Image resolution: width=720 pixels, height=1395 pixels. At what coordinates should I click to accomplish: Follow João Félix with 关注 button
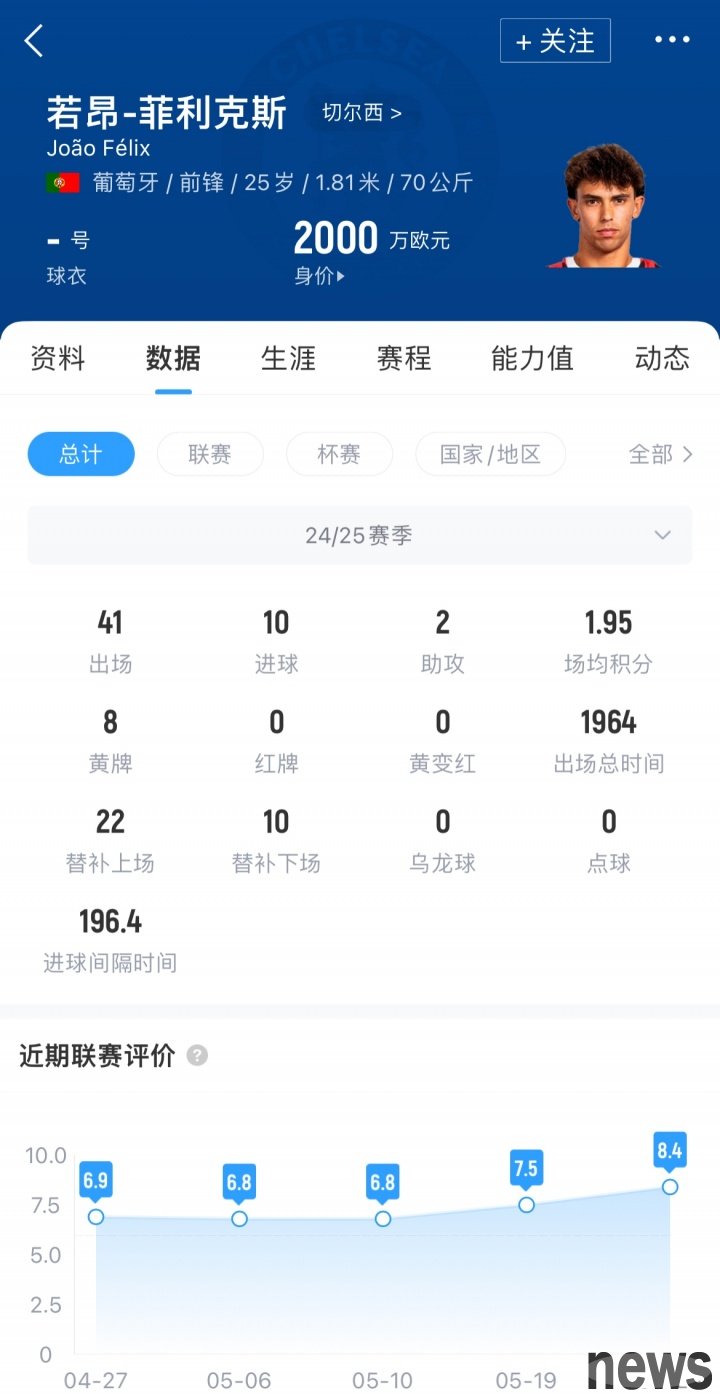pyautogui.click(x=555, y=41)
